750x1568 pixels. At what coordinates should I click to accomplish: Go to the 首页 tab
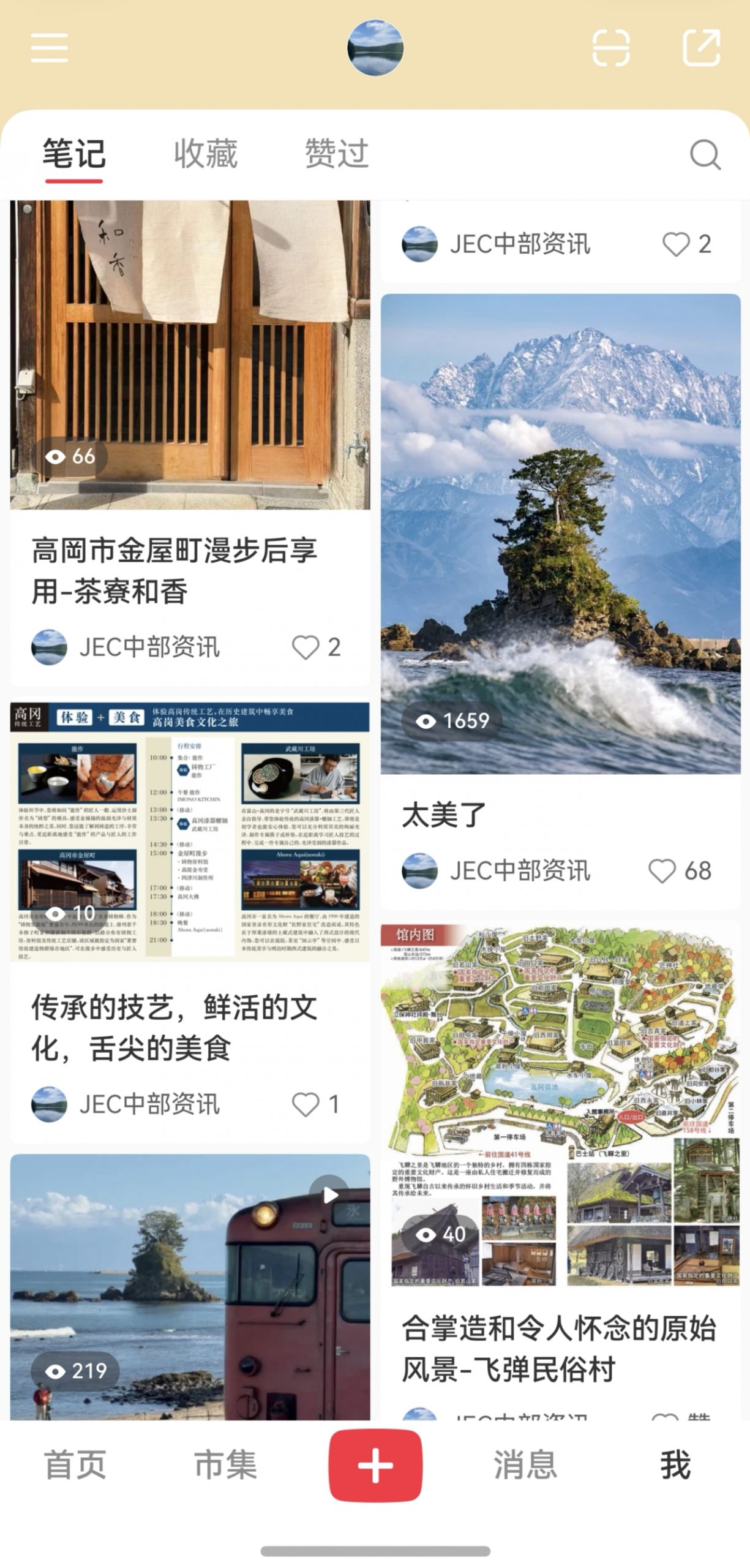(x=75, y=1464)
